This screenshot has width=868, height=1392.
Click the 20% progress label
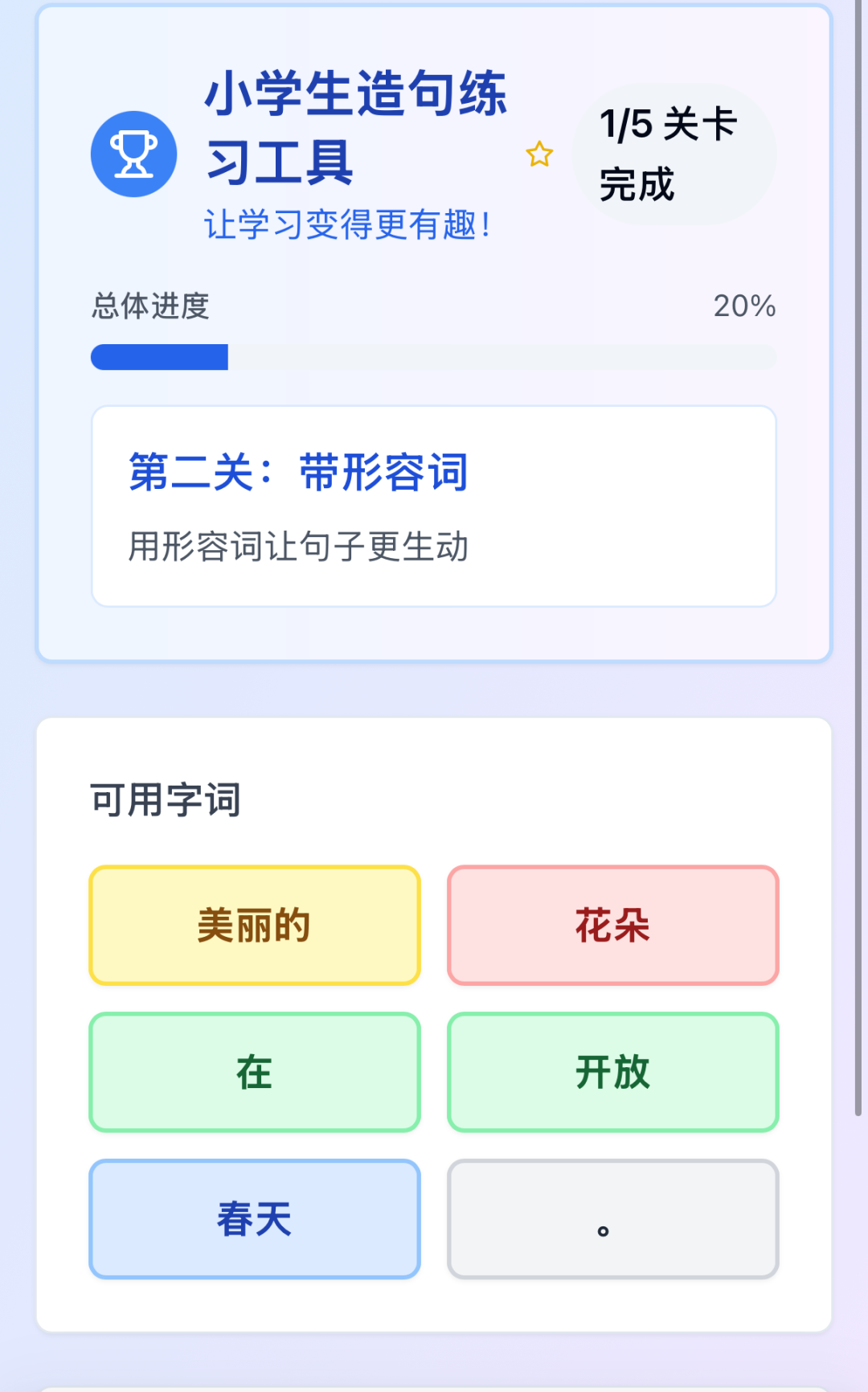point(745,305)
